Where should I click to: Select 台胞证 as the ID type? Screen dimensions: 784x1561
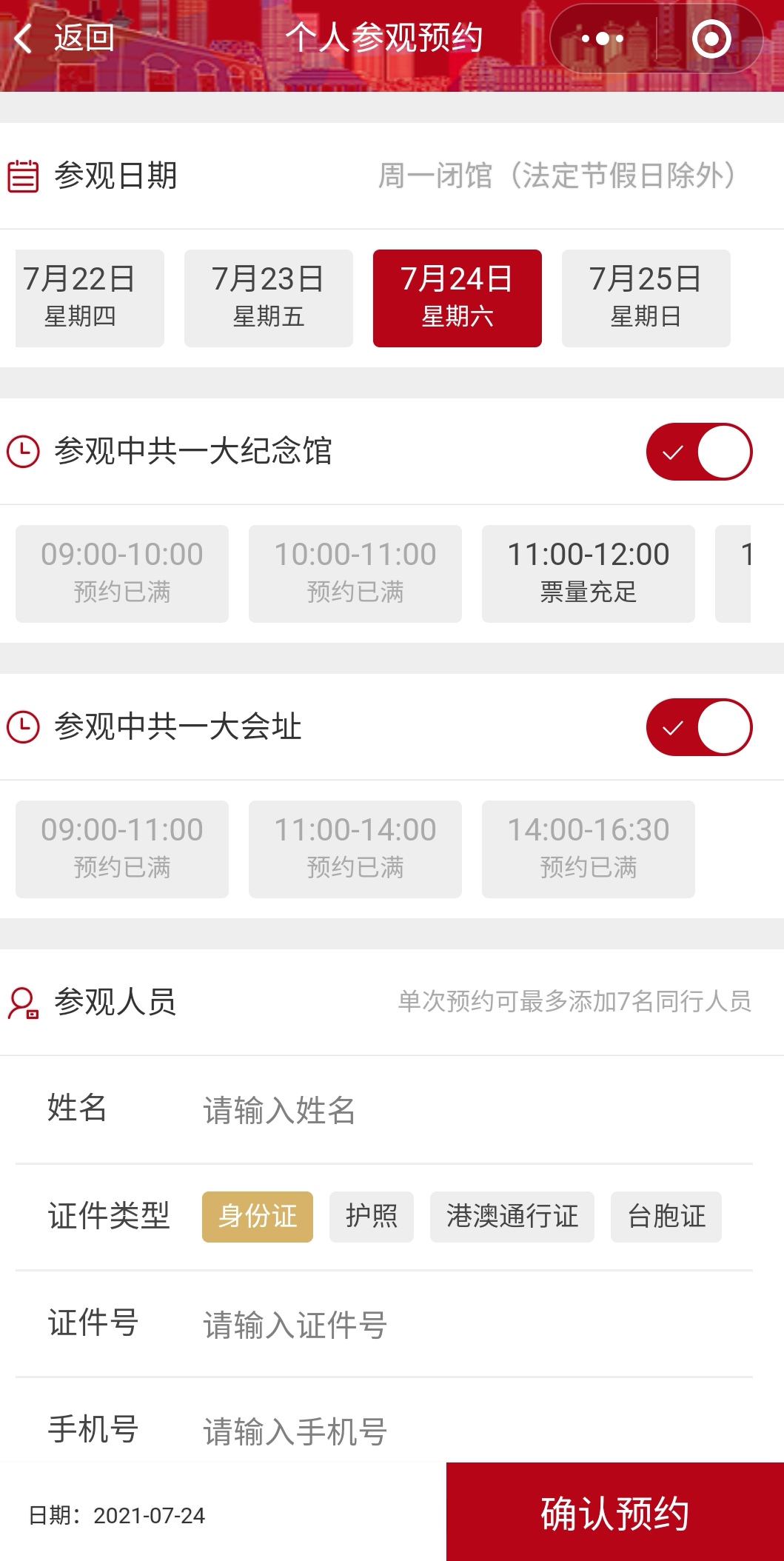coord(666,1216)
